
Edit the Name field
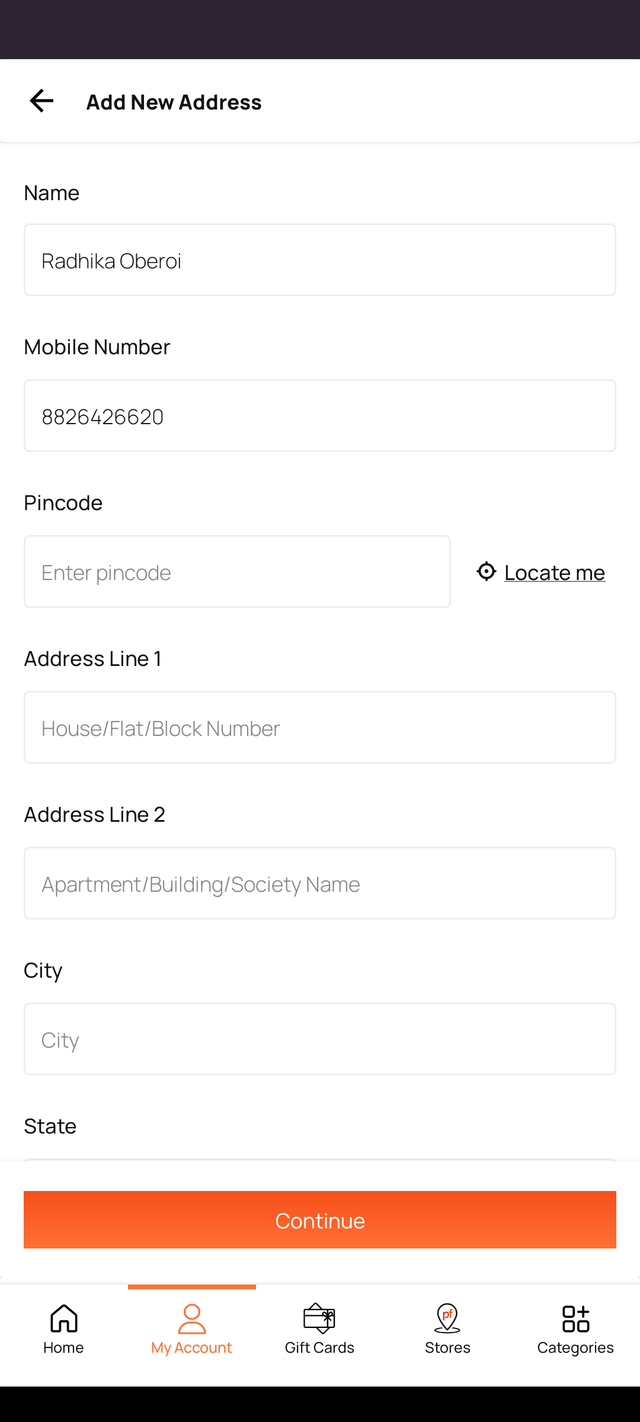(x=319, y=260)
